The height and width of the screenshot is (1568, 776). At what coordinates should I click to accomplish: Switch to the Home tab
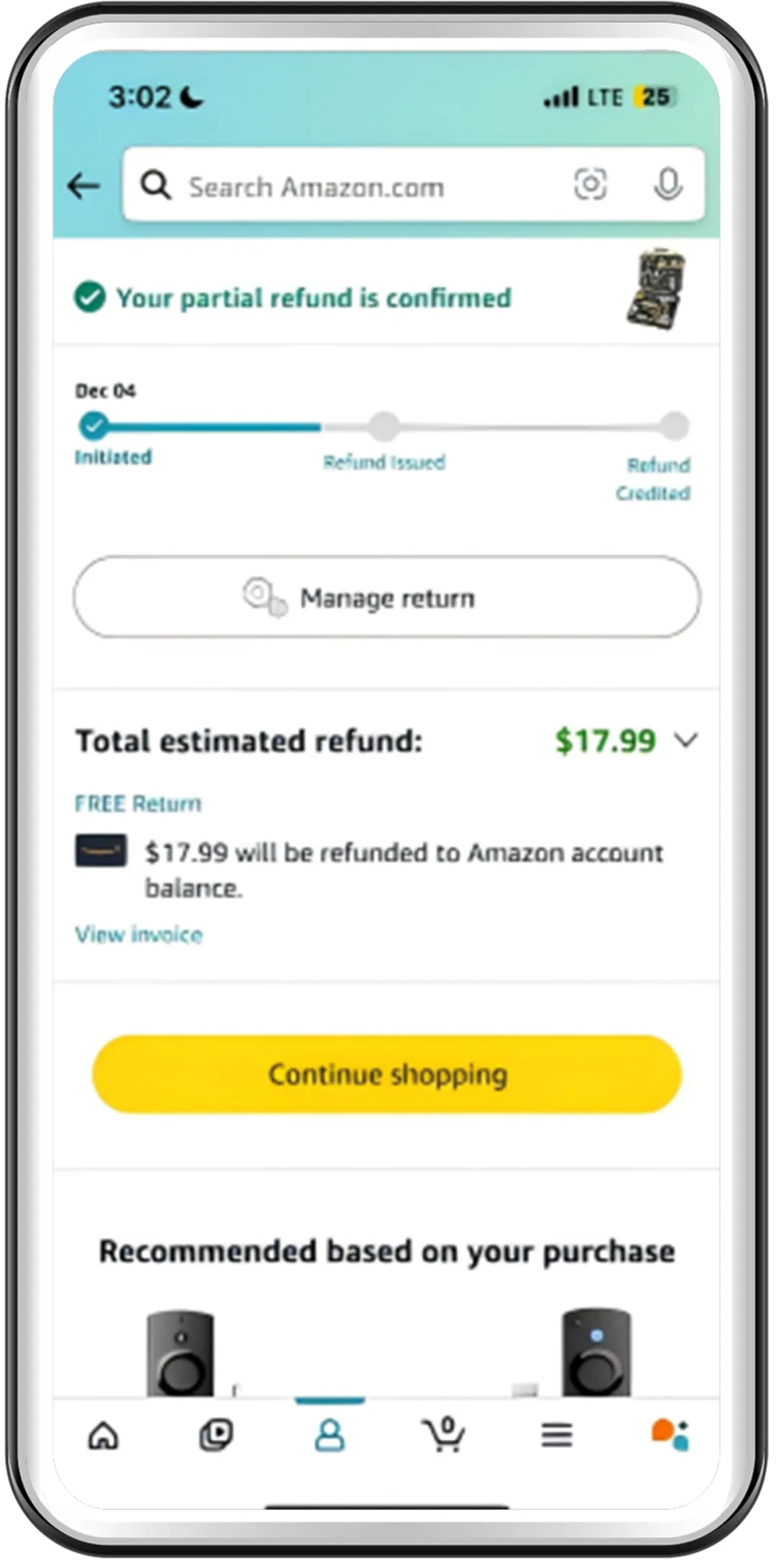(x=103, y=1436)
